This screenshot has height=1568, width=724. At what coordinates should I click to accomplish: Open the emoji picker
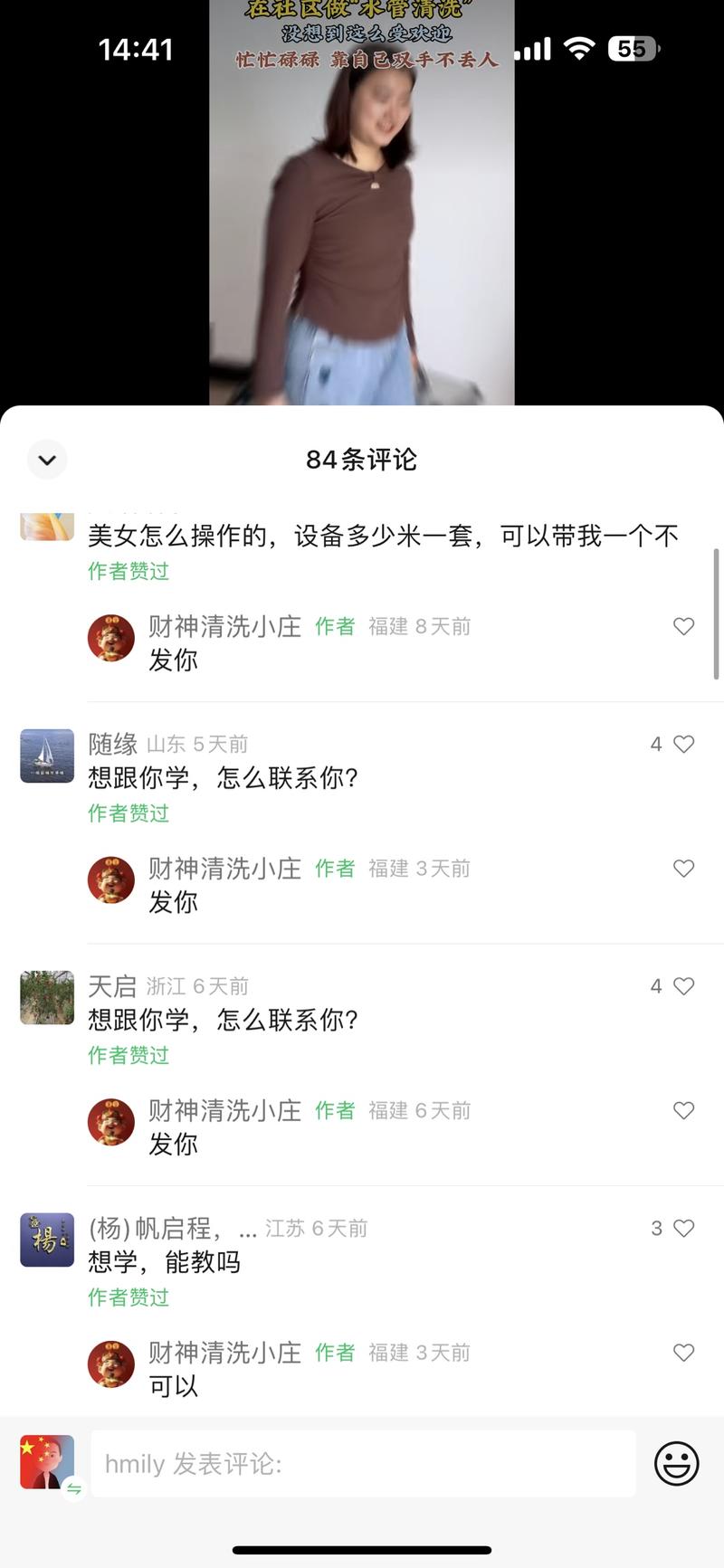click(676, 1463)
